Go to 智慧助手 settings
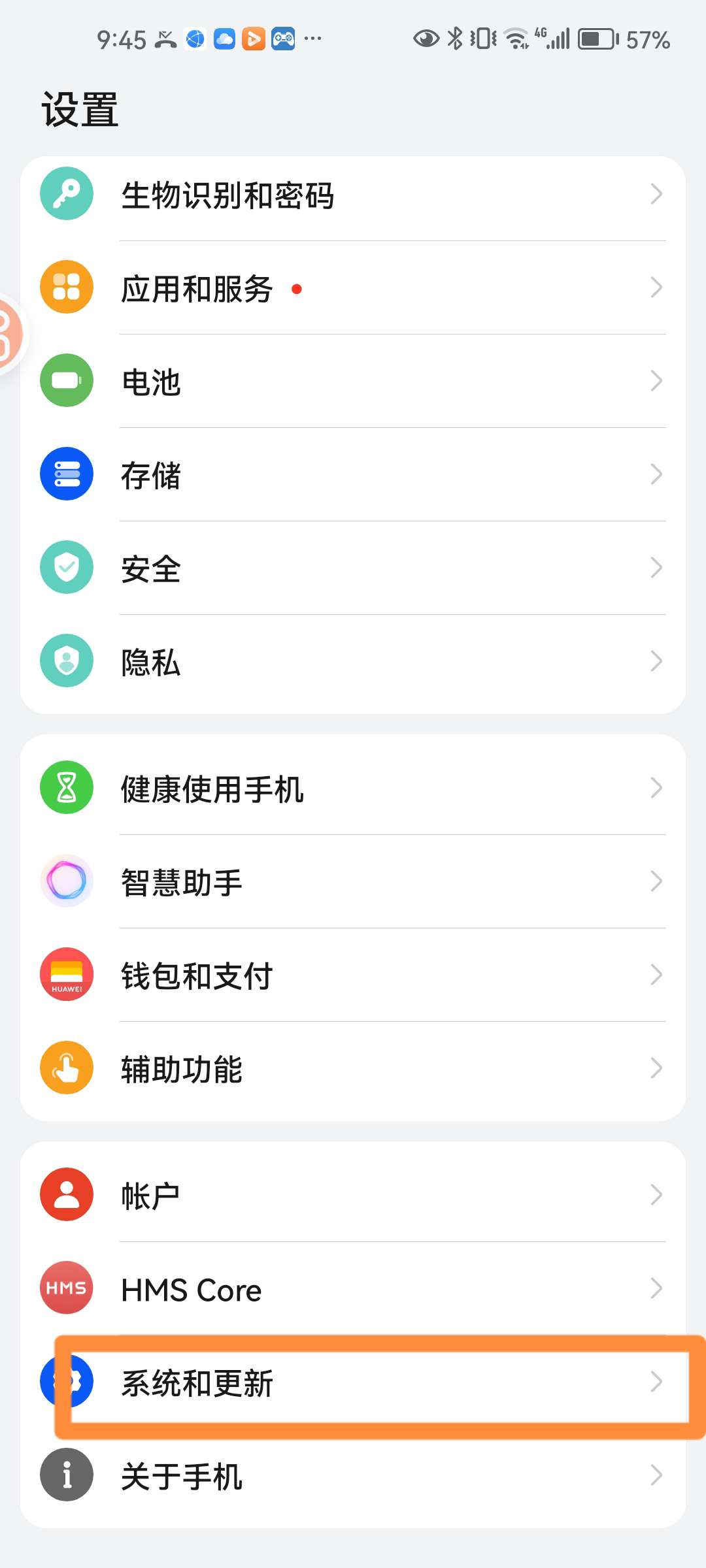Image resolution: width=706 pixels, height=1568 pixels. click(x=353, y=881)
